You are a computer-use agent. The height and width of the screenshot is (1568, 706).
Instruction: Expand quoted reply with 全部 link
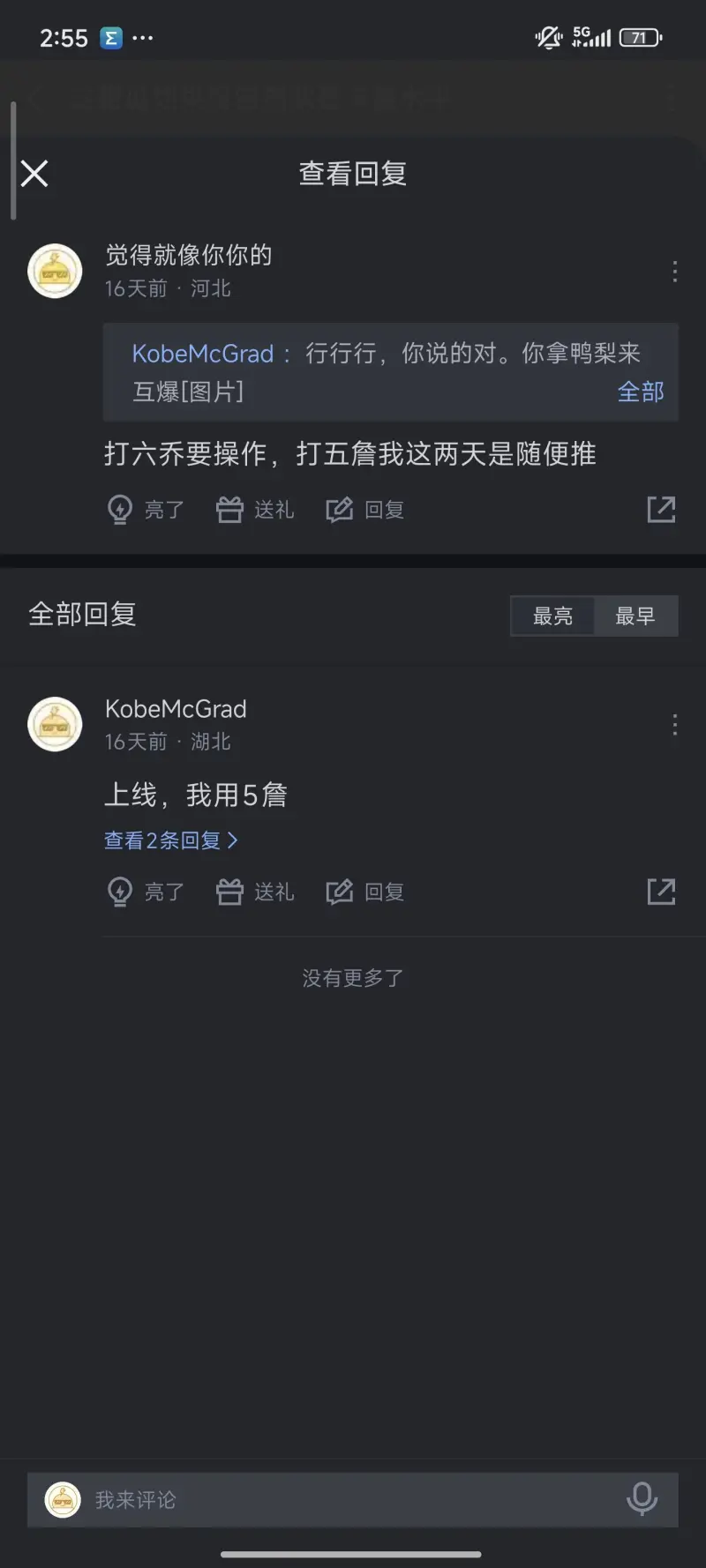[x=640, y=392]
